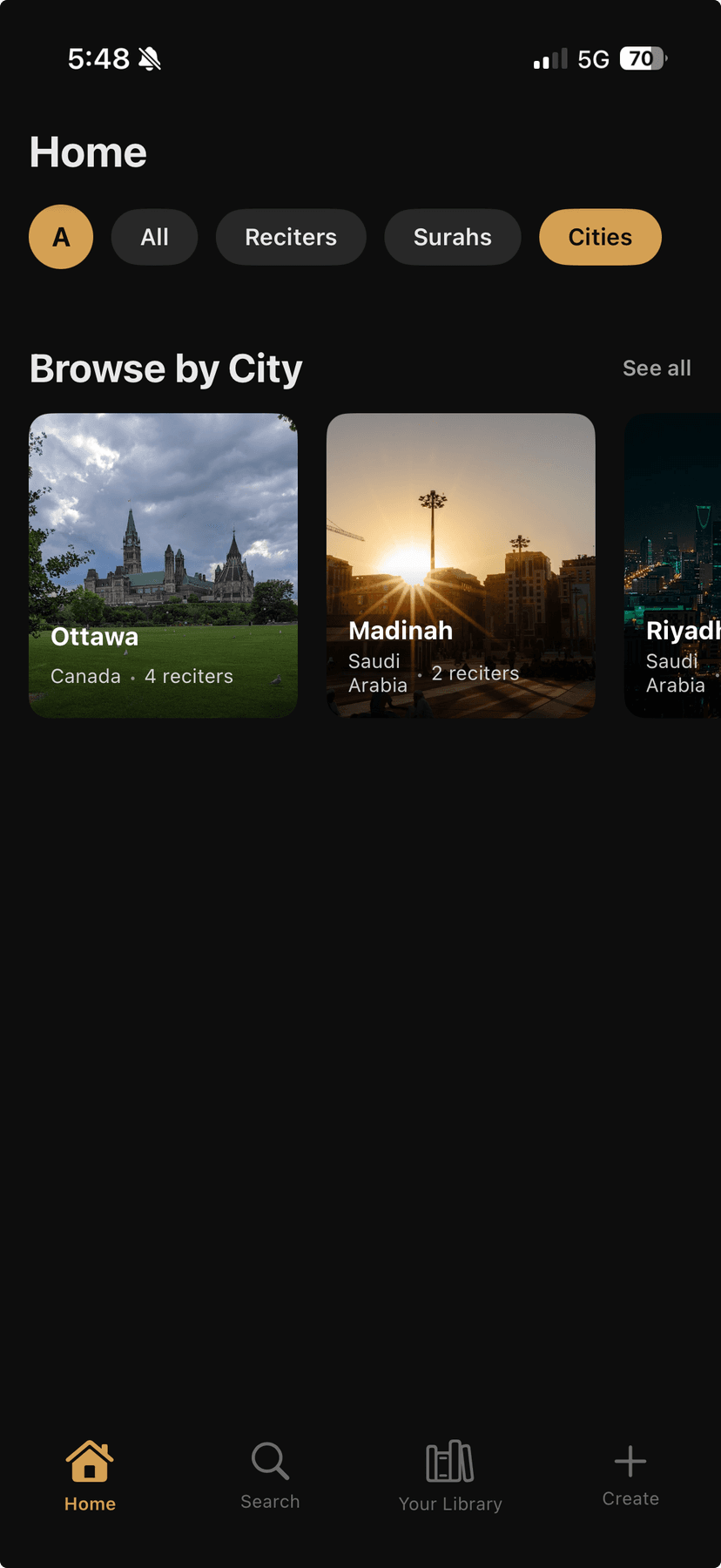Viewport: 721px width, 1568px height.
Task: Tap the Create button
Action: (630, 1477)
